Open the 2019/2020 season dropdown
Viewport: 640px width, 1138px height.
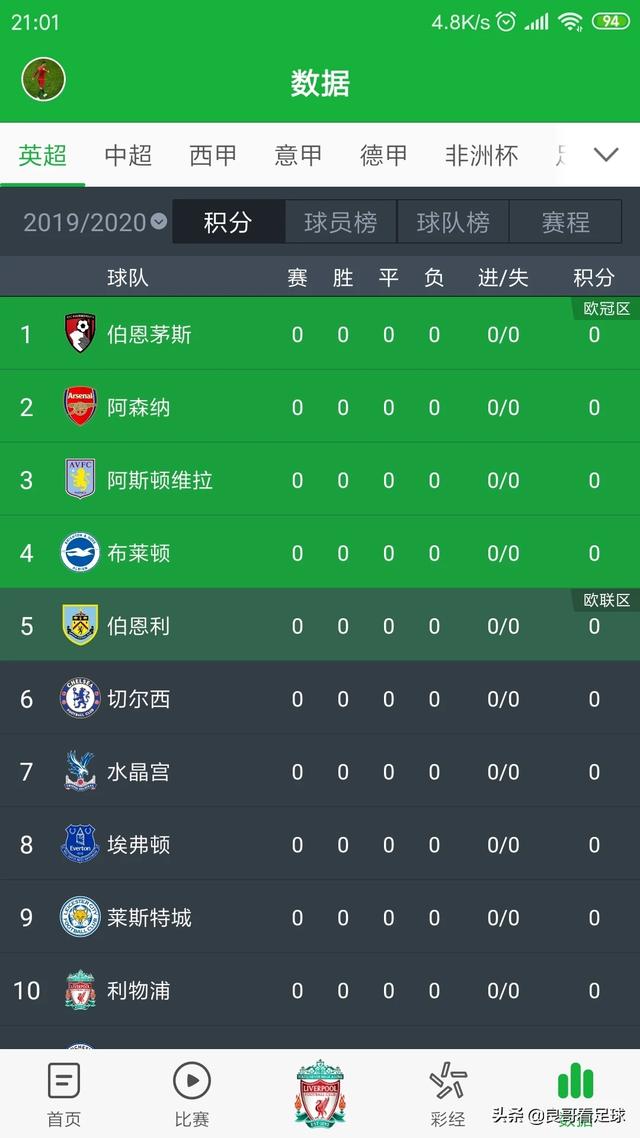click(95, 222)
